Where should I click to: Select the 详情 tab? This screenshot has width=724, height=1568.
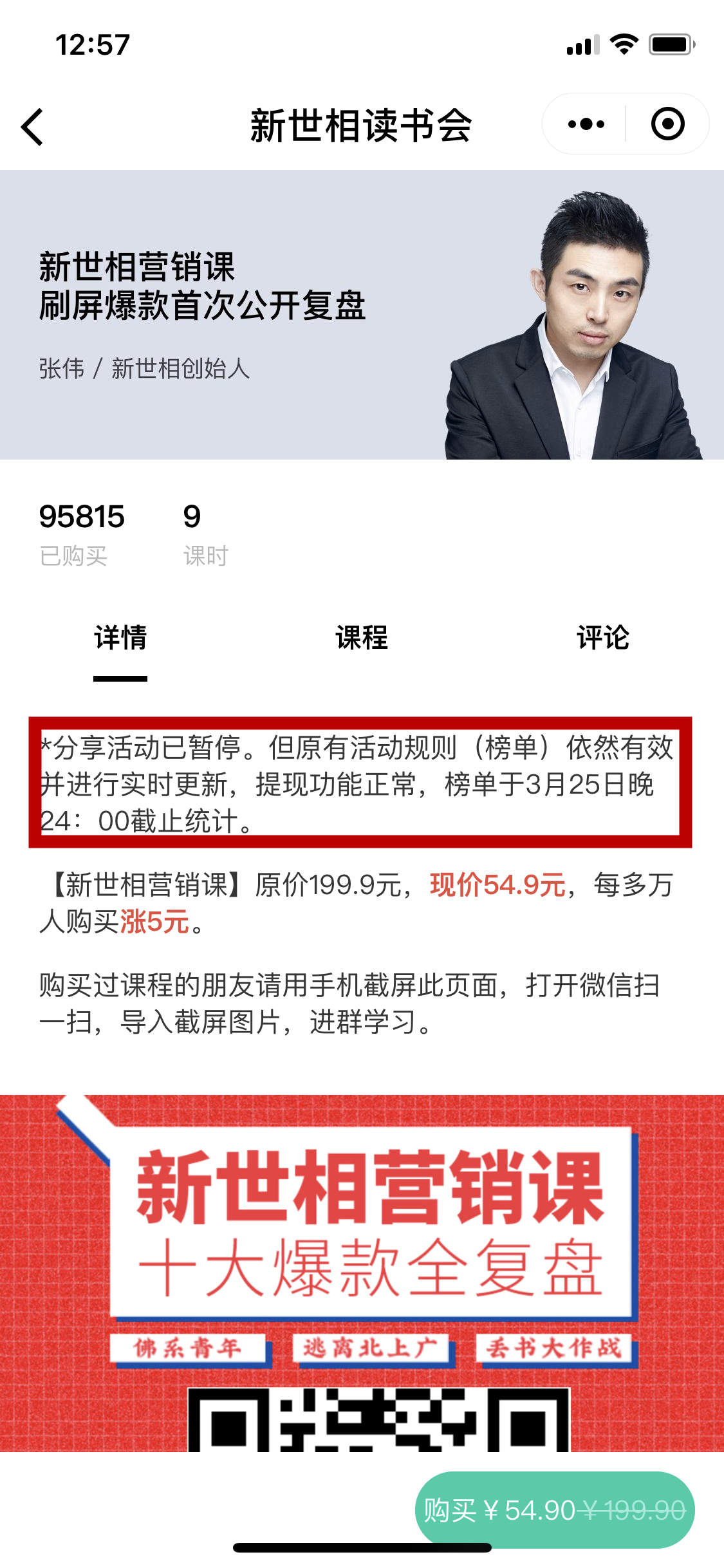120,637
